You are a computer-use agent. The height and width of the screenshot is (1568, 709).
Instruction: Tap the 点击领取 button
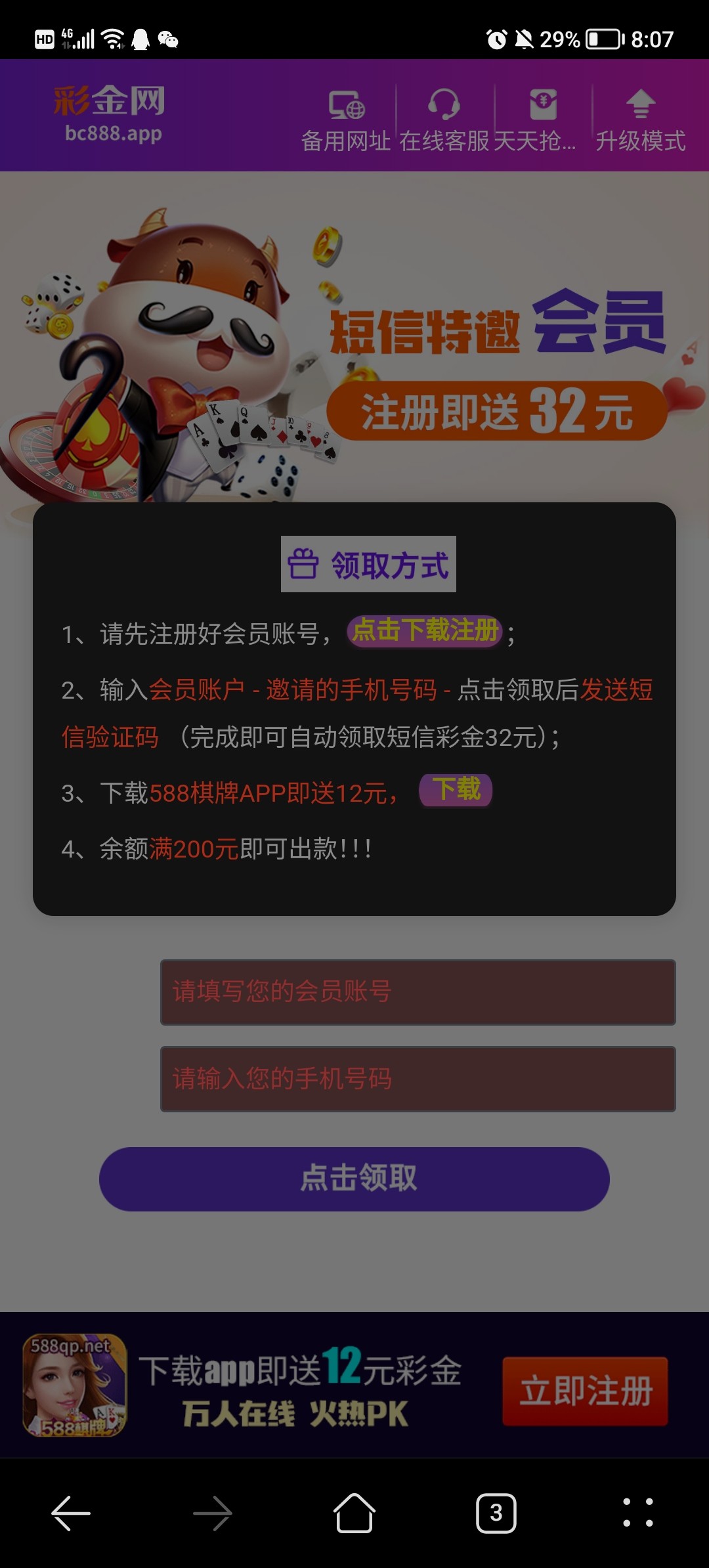[x=354, y=1179]
